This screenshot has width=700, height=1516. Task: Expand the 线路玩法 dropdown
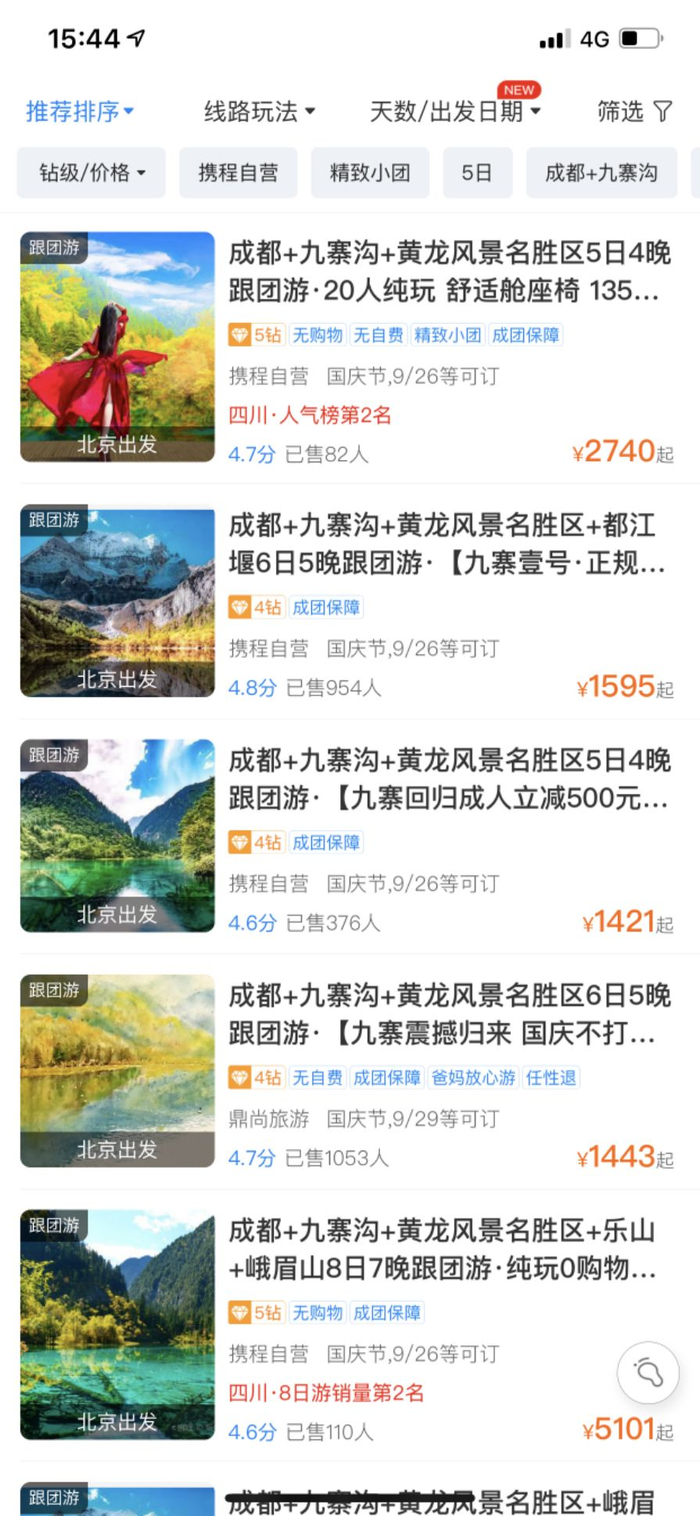pos(260,111)
